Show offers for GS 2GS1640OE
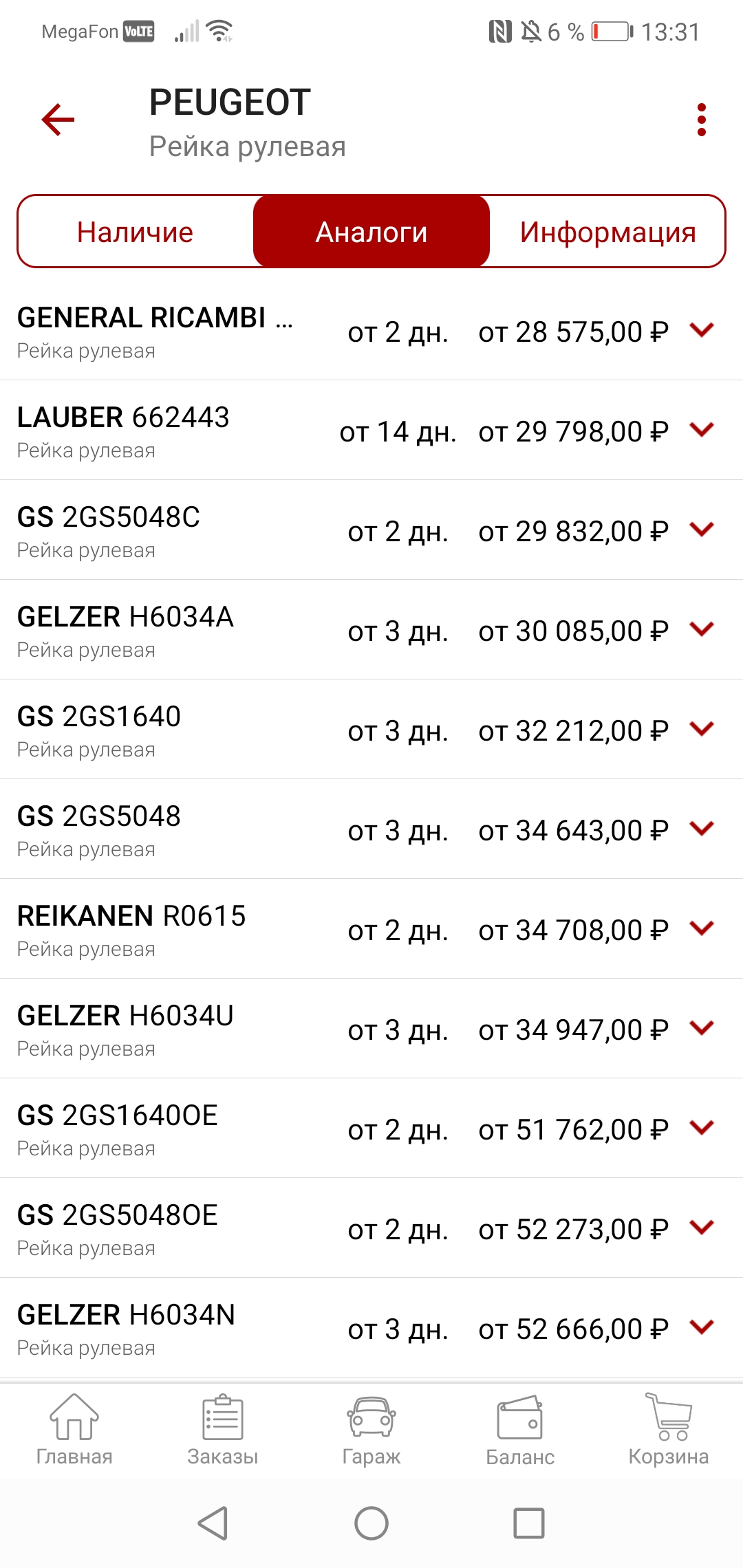743x1568 pixels. (701, 1129)
